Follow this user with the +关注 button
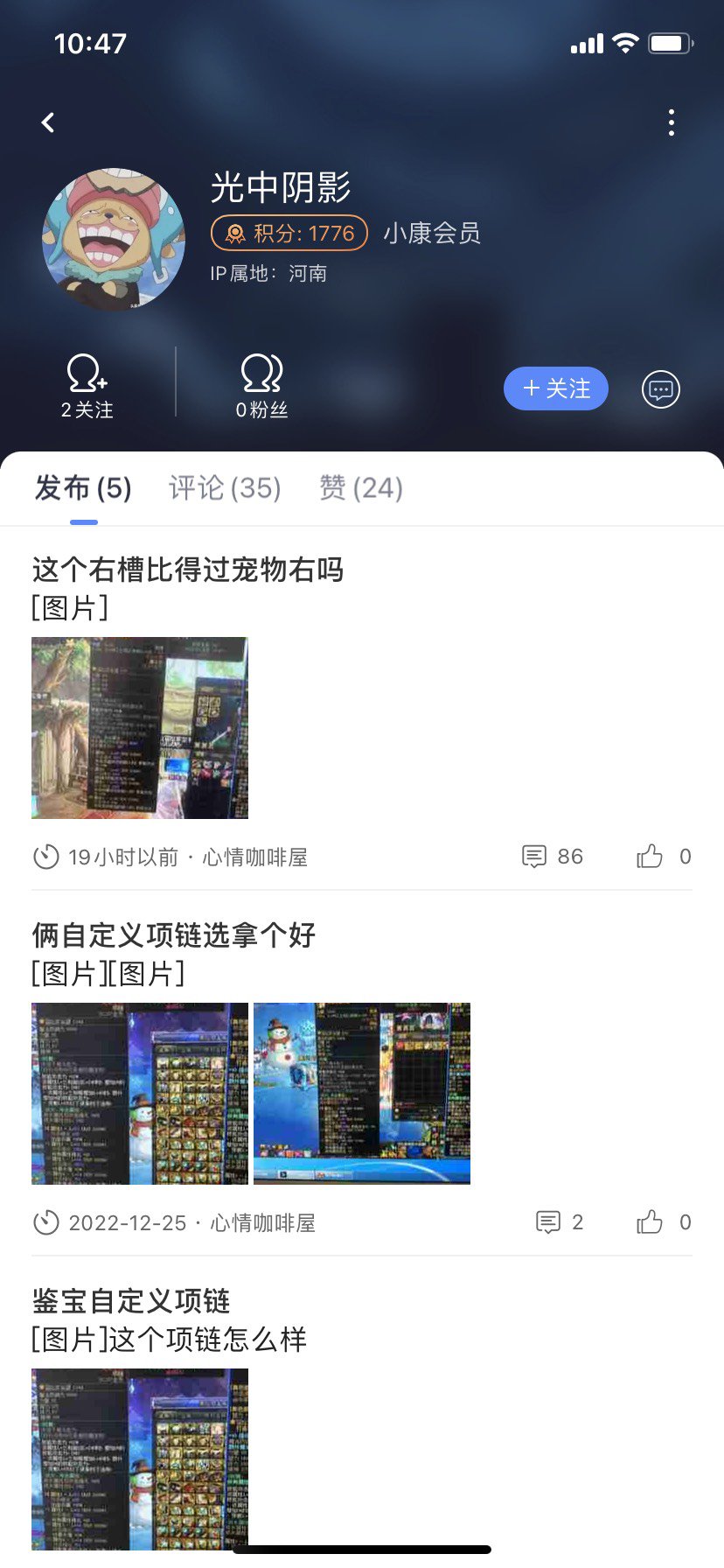724x1568 pixels. pyautogui.click(x=556, y=388)
